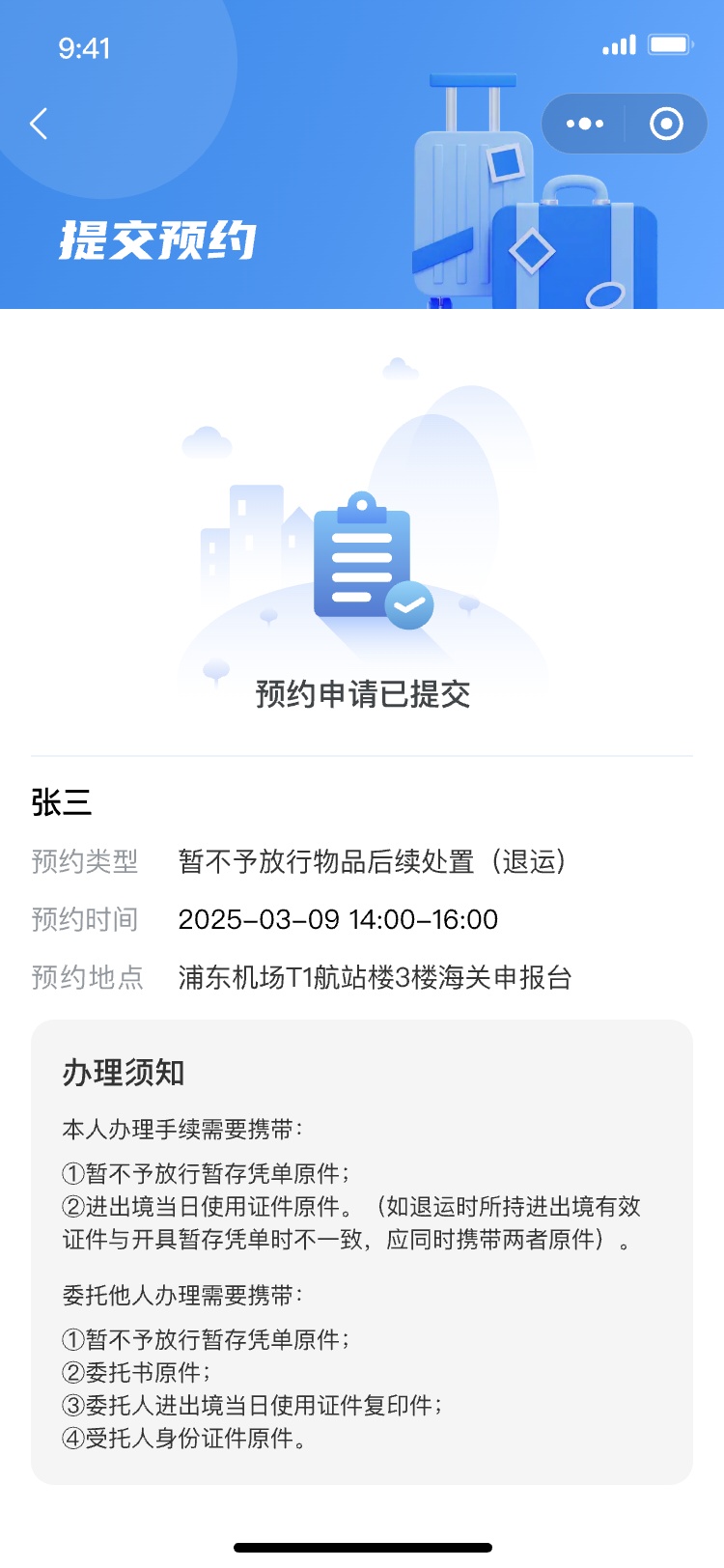The height and width of the screenshot is (1568, 724).
Task: Close the mini program with the circle button
Action: (666, 124)
